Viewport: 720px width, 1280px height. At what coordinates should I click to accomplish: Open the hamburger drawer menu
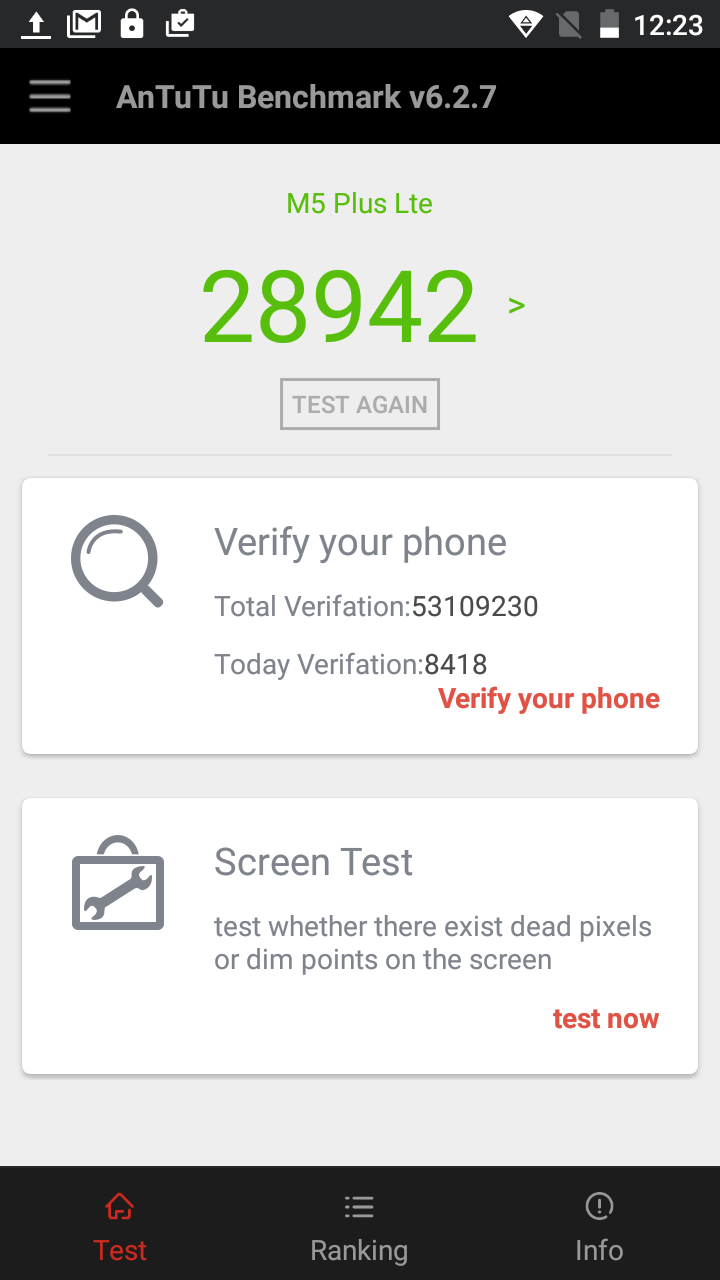[49, 96]
